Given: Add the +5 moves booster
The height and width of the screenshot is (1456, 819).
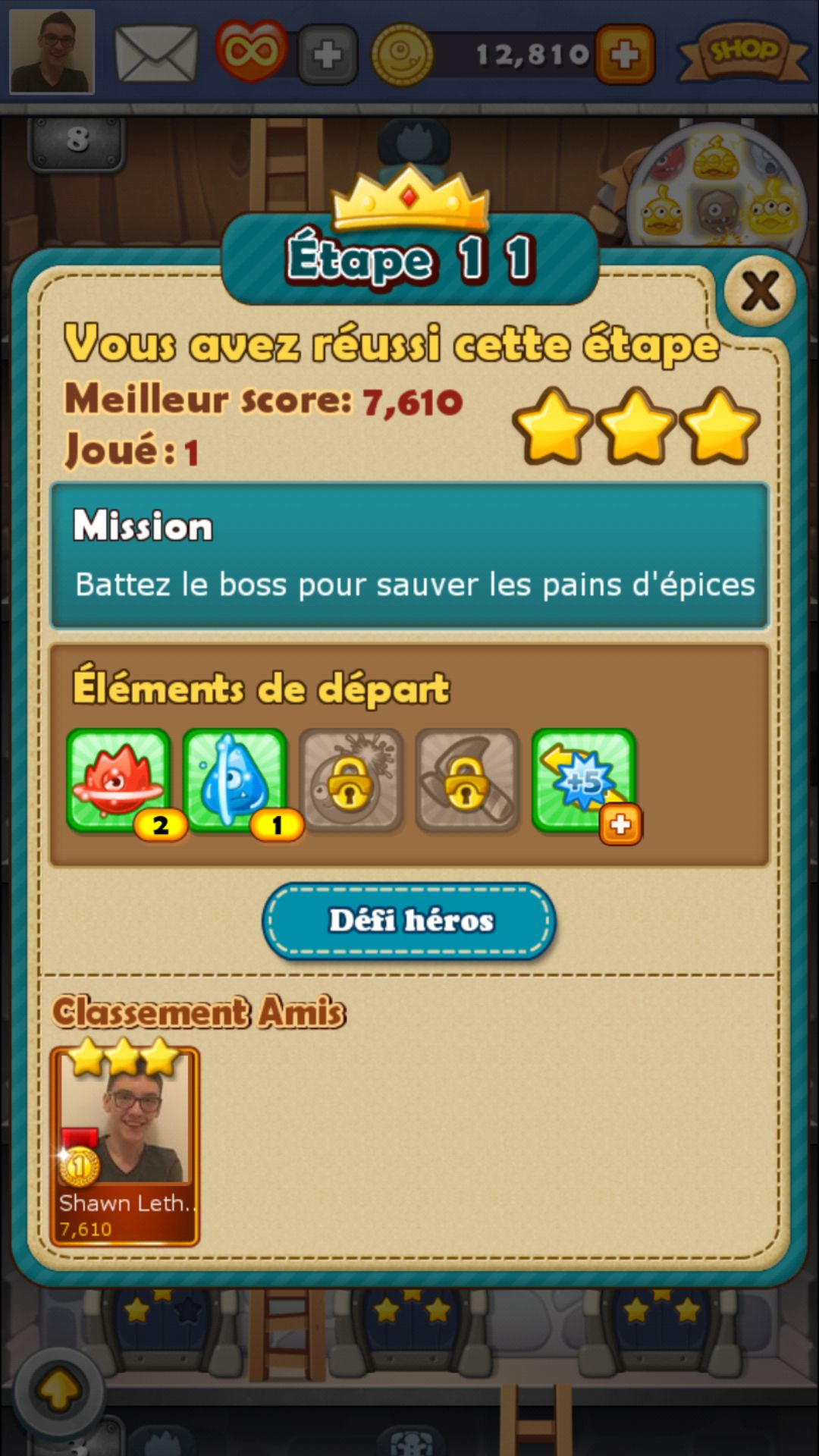Looking at the screenshot, I should [x=584, y=781].
